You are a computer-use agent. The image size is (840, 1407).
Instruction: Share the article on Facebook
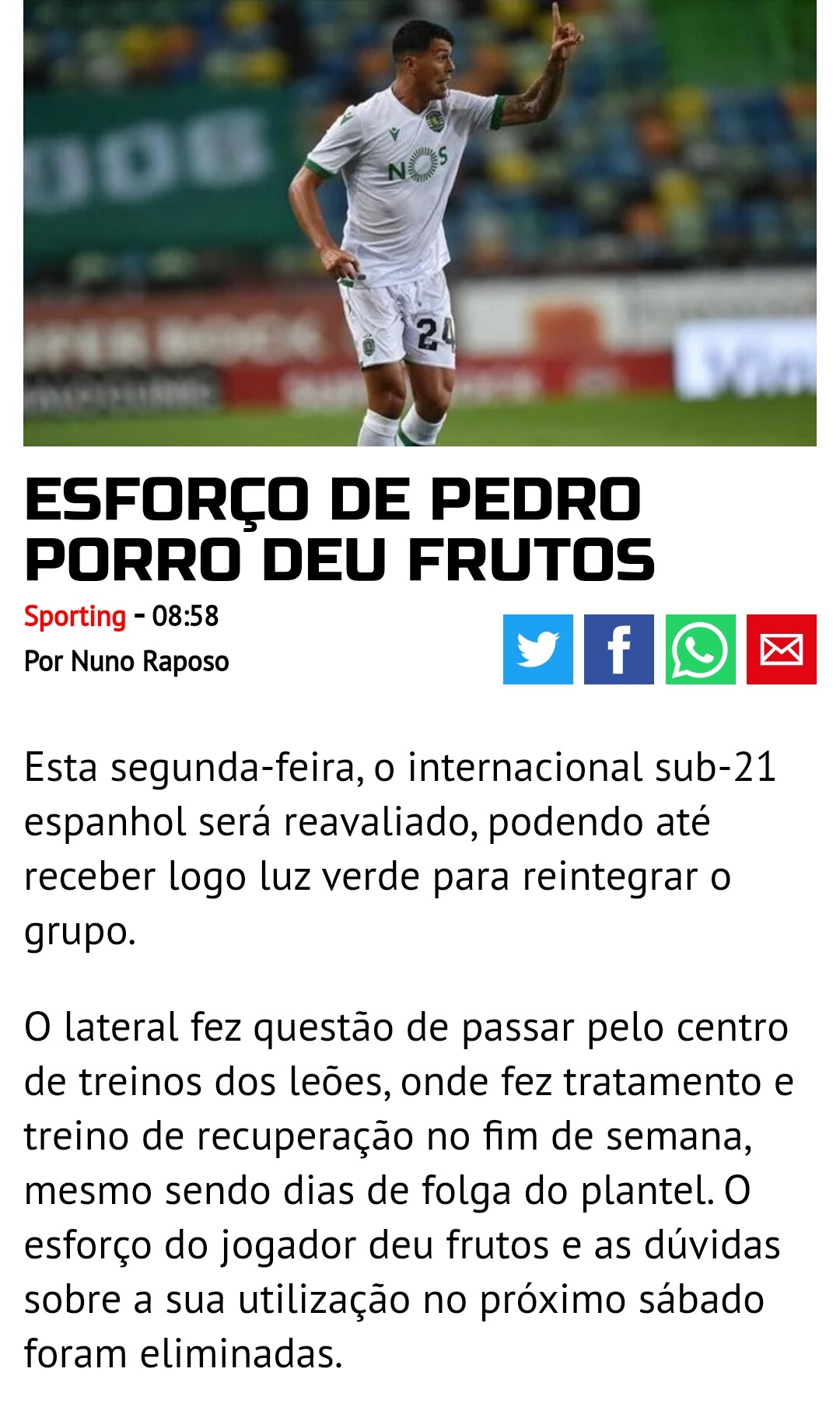click(619, 649)
